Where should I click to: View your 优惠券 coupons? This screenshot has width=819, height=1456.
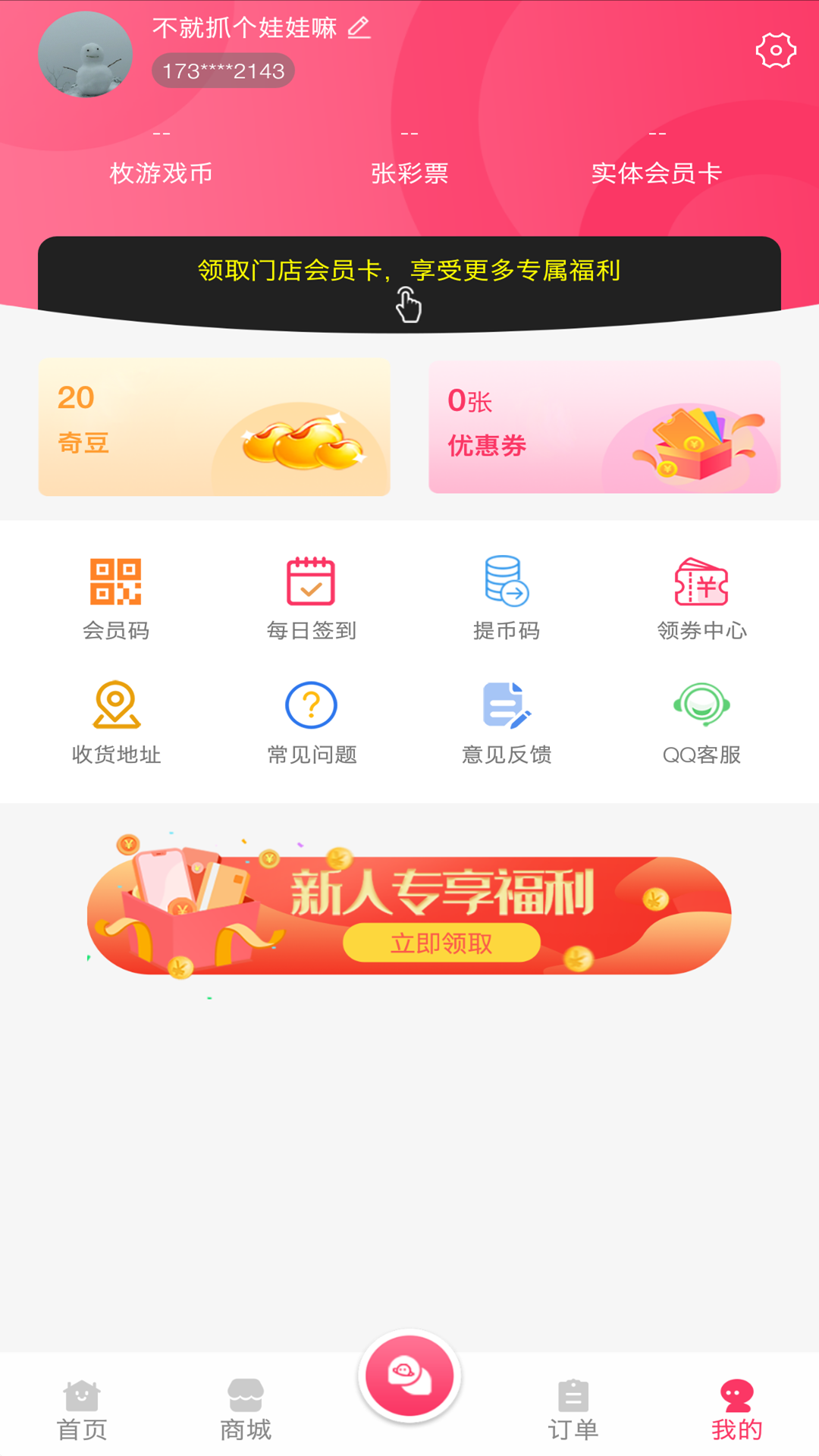click(604, 427)
